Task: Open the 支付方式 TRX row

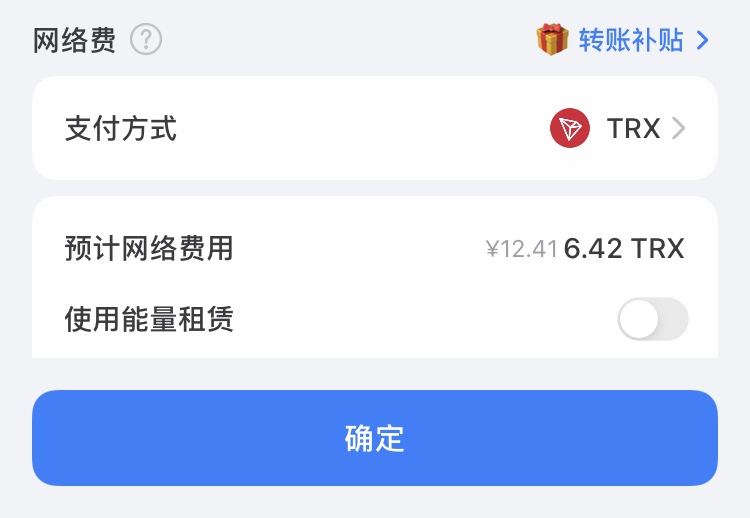Action: tap(374, 128)
